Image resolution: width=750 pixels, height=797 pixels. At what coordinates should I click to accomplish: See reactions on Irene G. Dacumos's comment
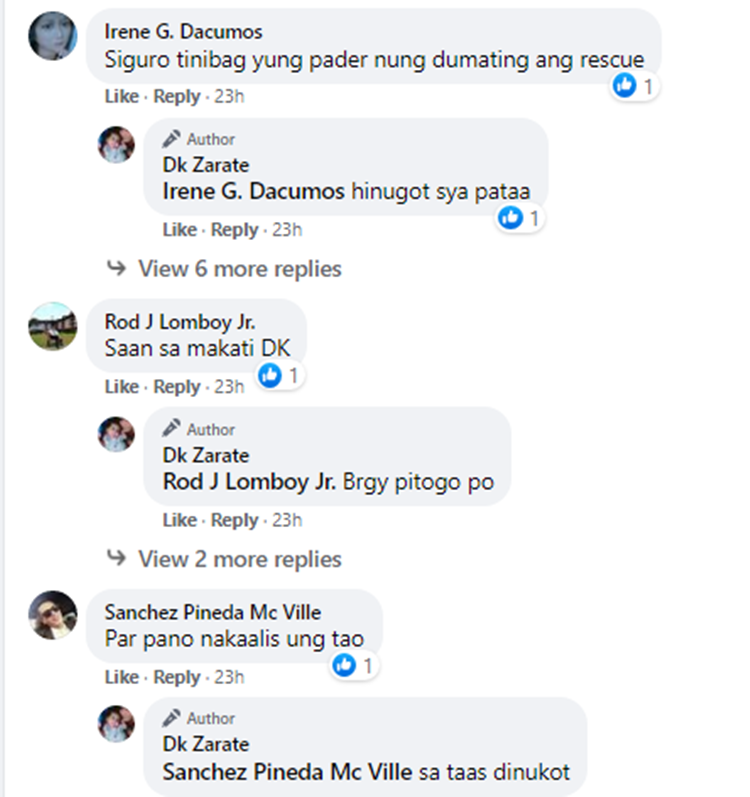point(635,87)
